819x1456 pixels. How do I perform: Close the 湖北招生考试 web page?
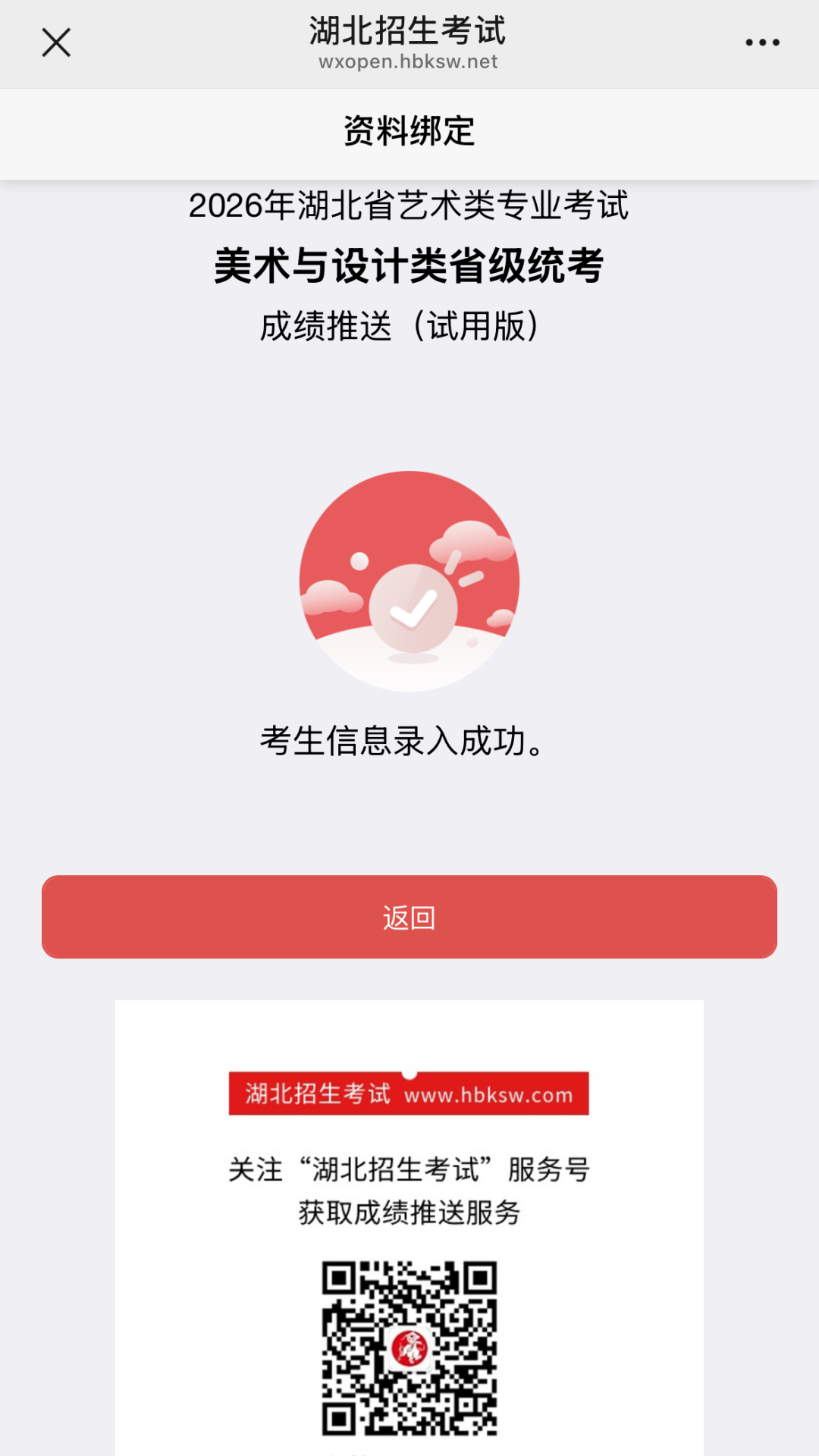(x=56, y=42)
